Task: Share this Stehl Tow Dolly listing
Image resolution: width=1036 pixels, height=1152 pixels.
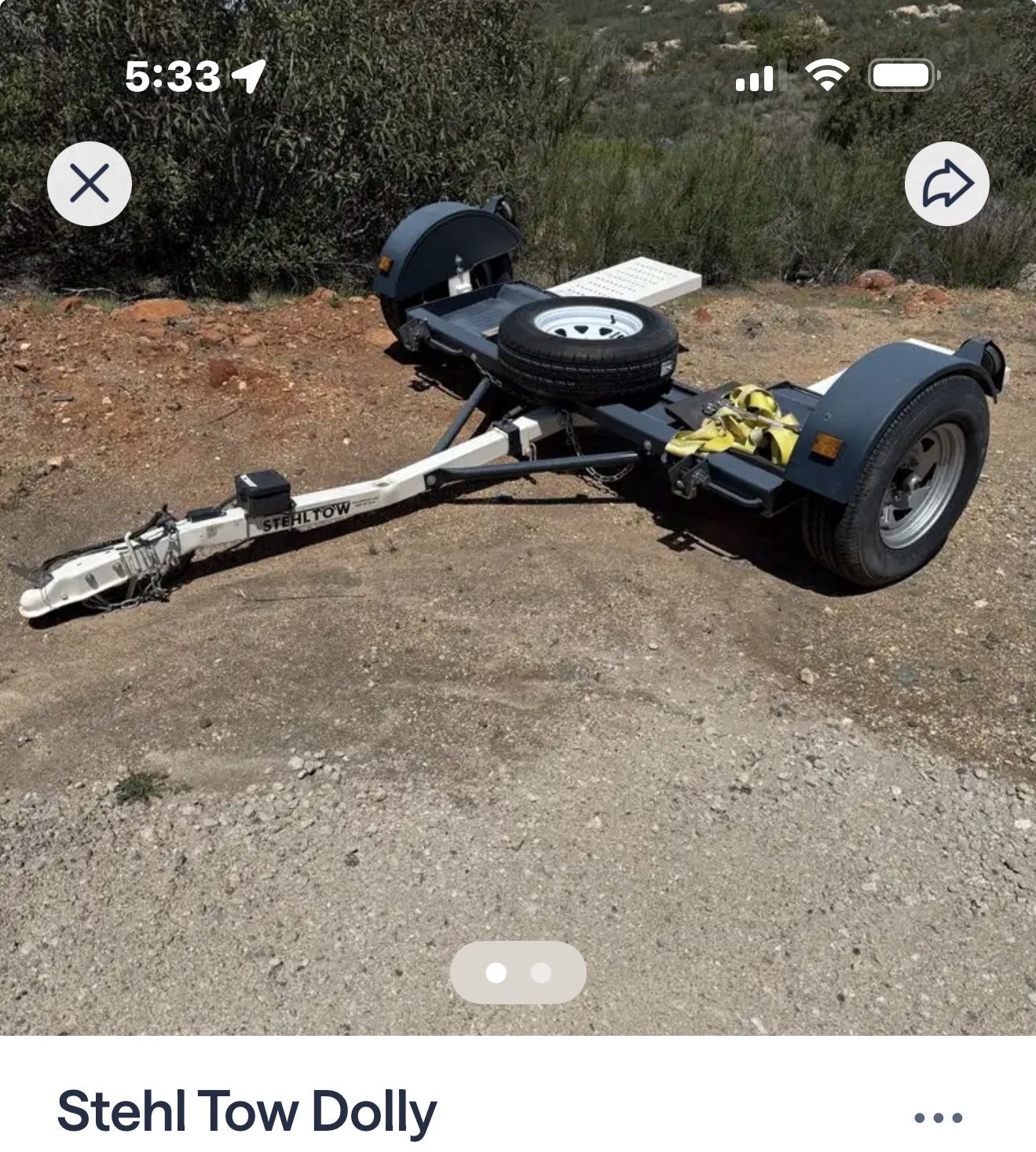Action: pyautogui.click(x=946, y=184)
